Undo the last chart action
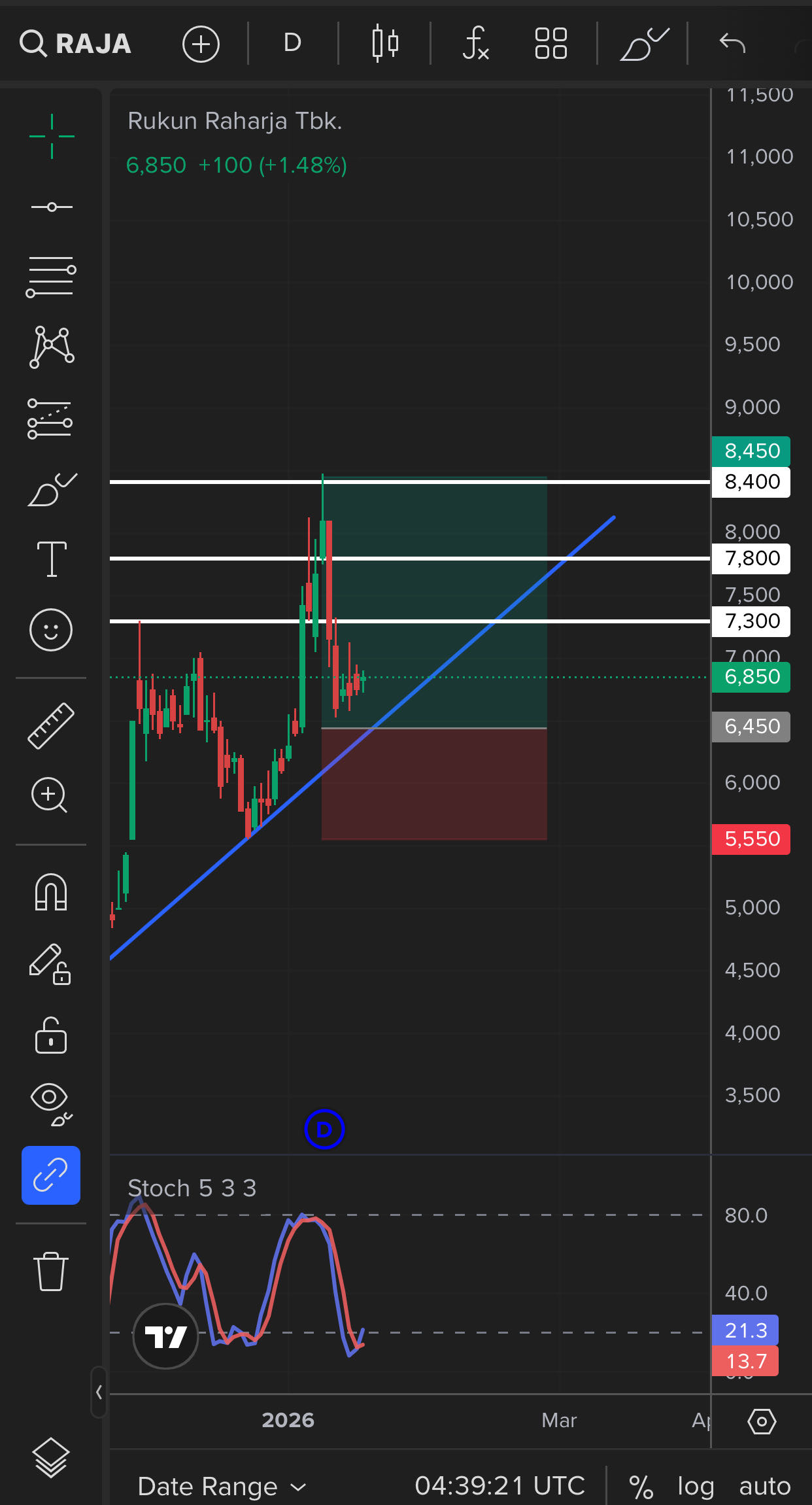This screenshot has width=812, height=1505. (x=732, y=44)
